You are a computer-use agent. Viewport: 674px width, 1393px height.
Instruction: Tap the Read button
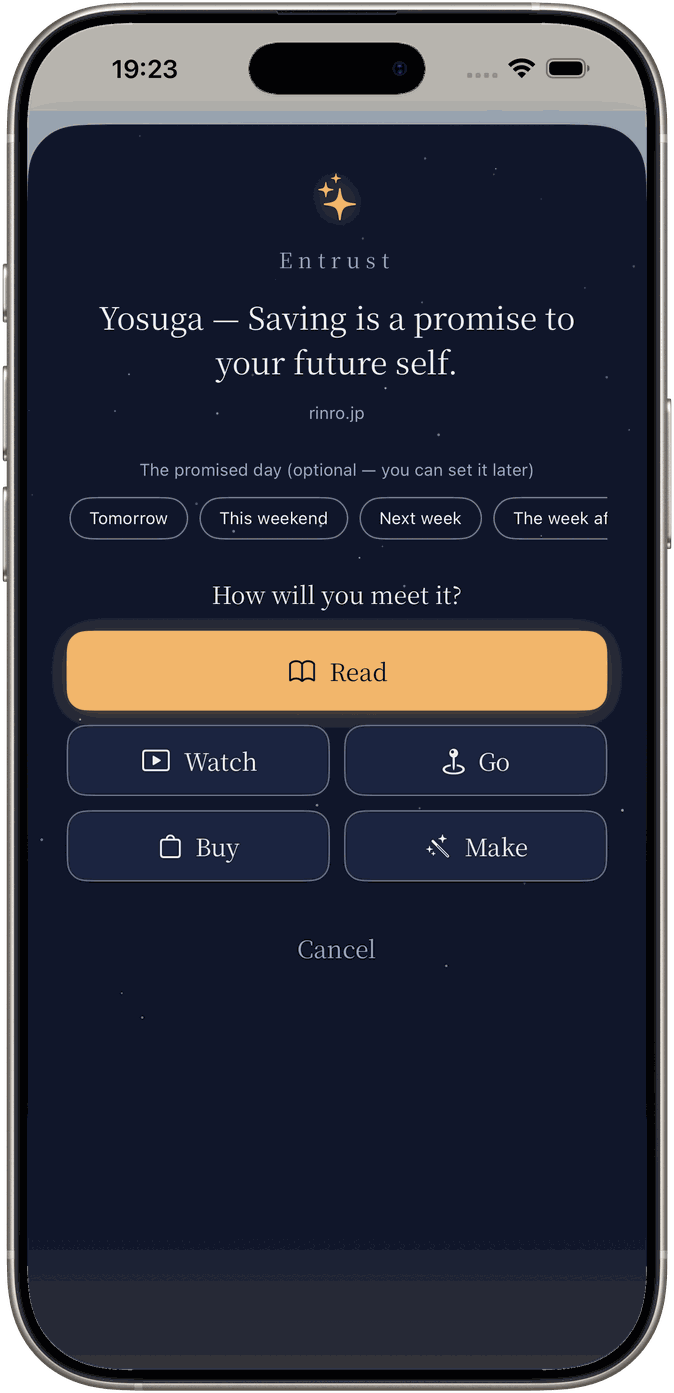click(337, 671)
